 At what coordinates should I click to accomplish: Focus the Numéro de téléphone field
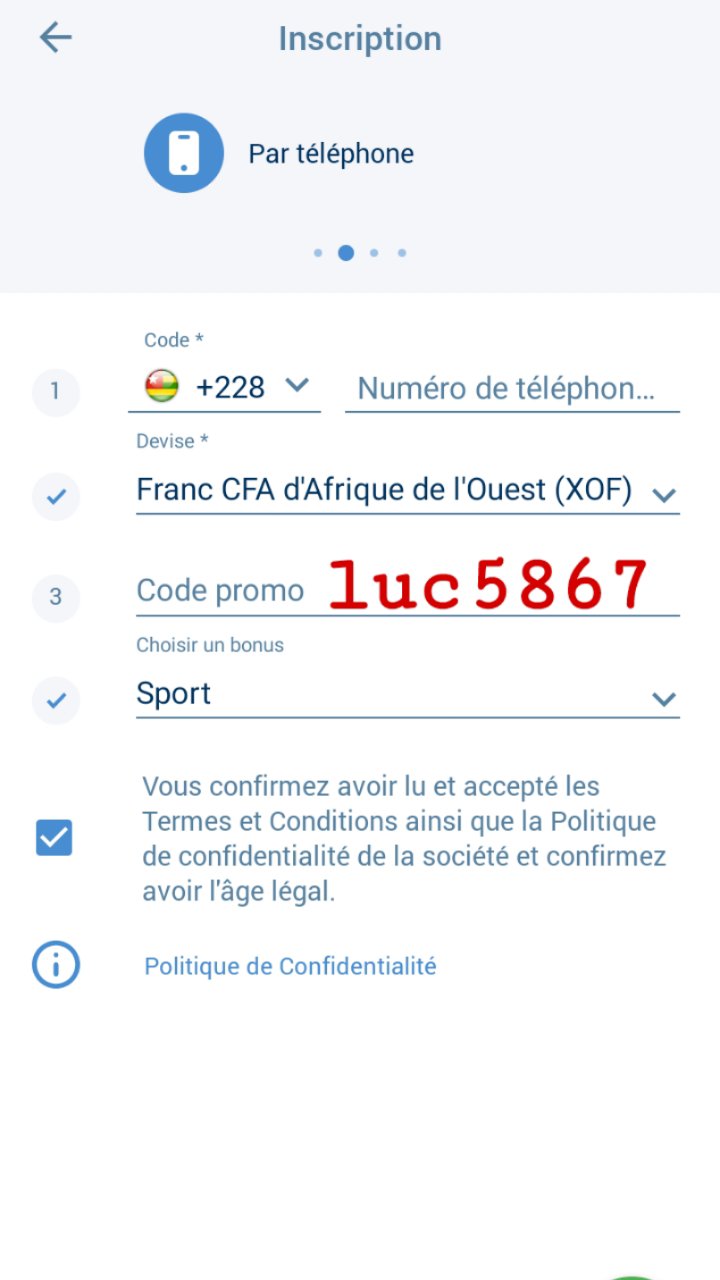pyautogui.click(x=510, y=388)
